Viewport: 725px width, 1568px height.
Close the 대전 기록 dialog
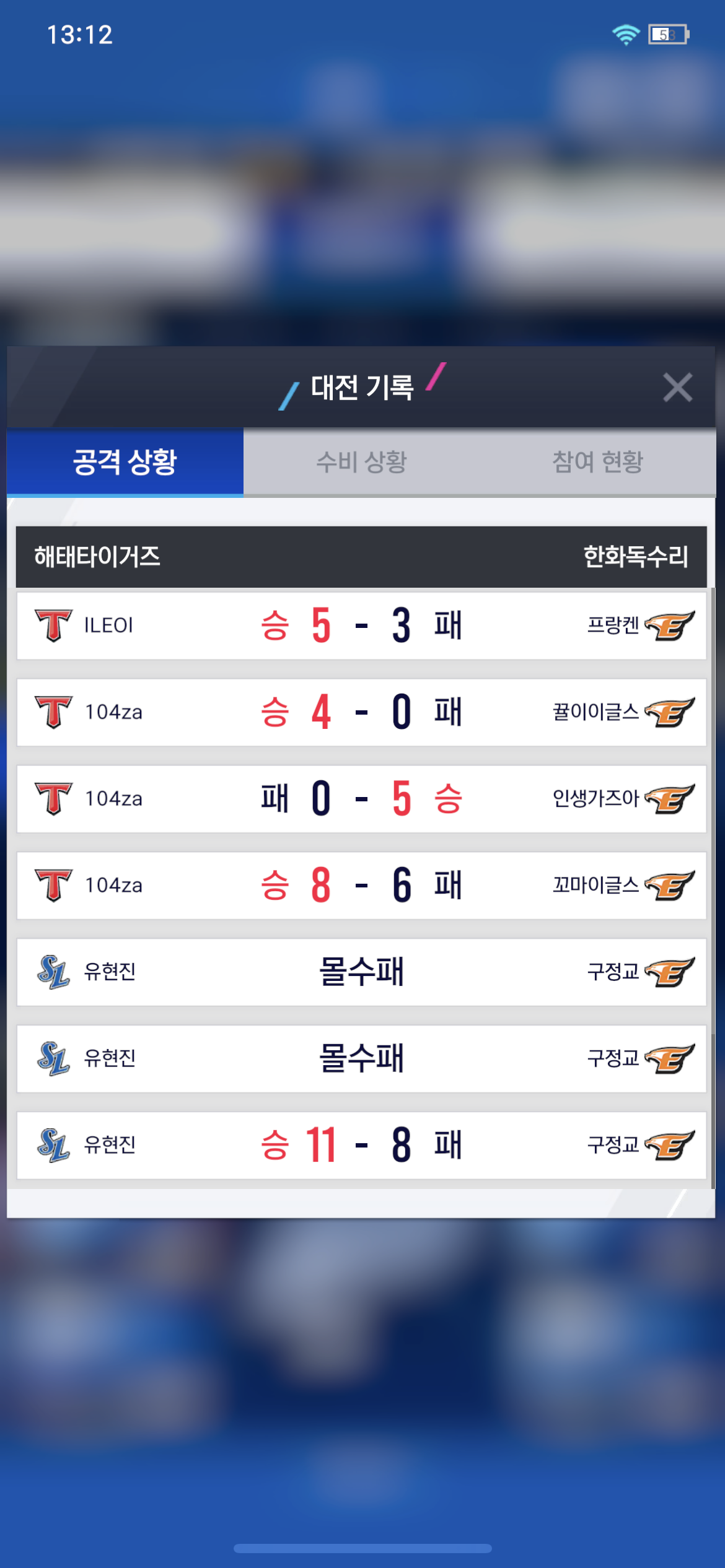pyautogui.click(x=677, y=388)
